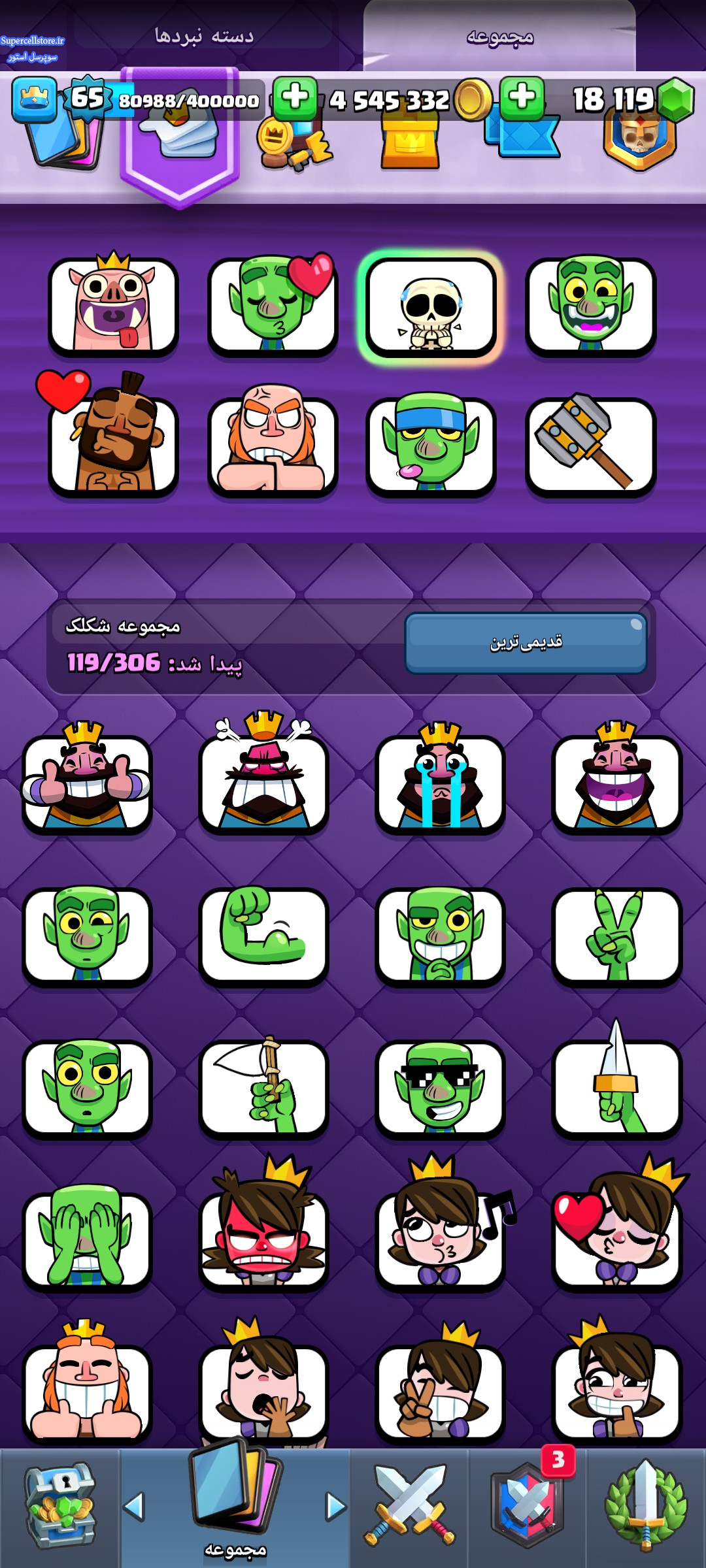706x1568 pixels.
Task: Tap the plus button to add gems
Action: [x=522, y=98]
